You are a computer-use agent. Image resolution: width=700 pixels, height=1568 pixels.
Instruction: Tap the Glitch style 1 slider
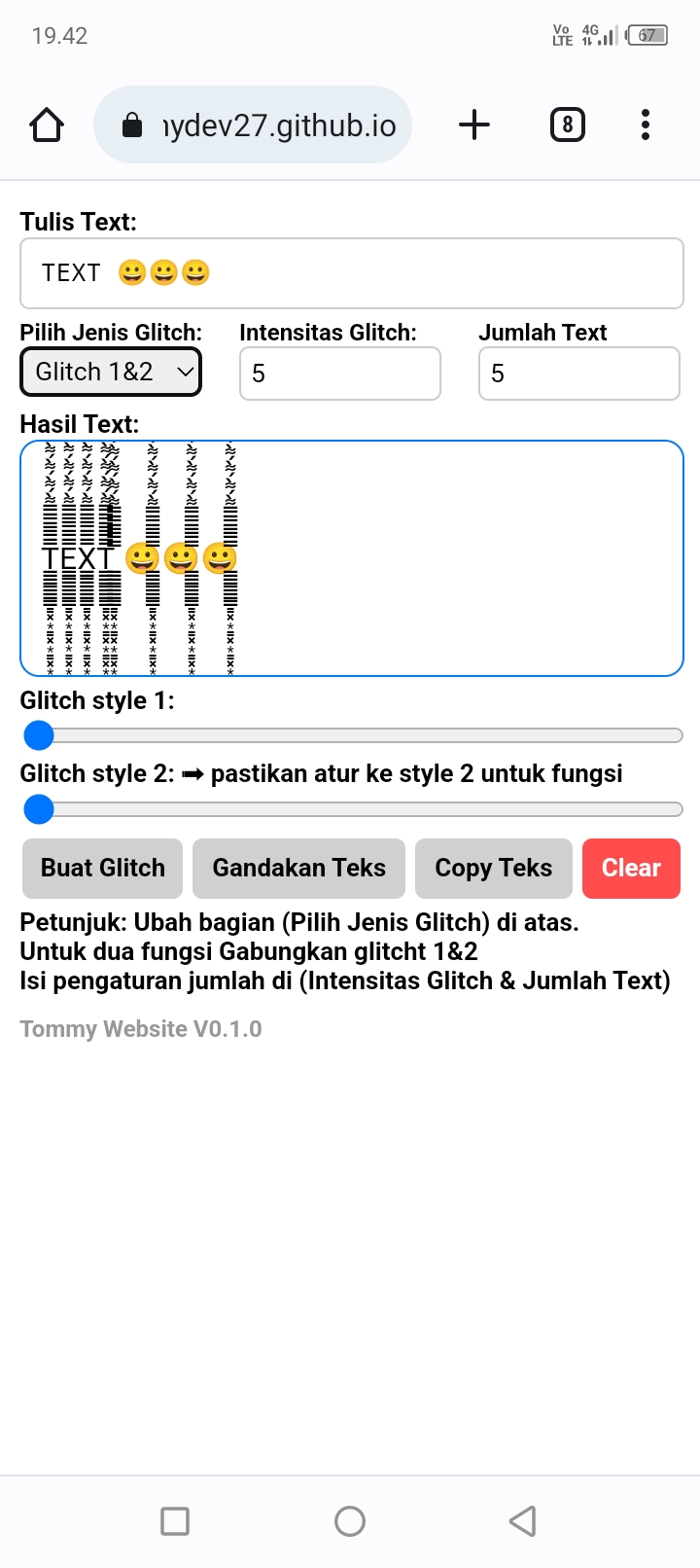pyautogui.click(x=351, y=735)
